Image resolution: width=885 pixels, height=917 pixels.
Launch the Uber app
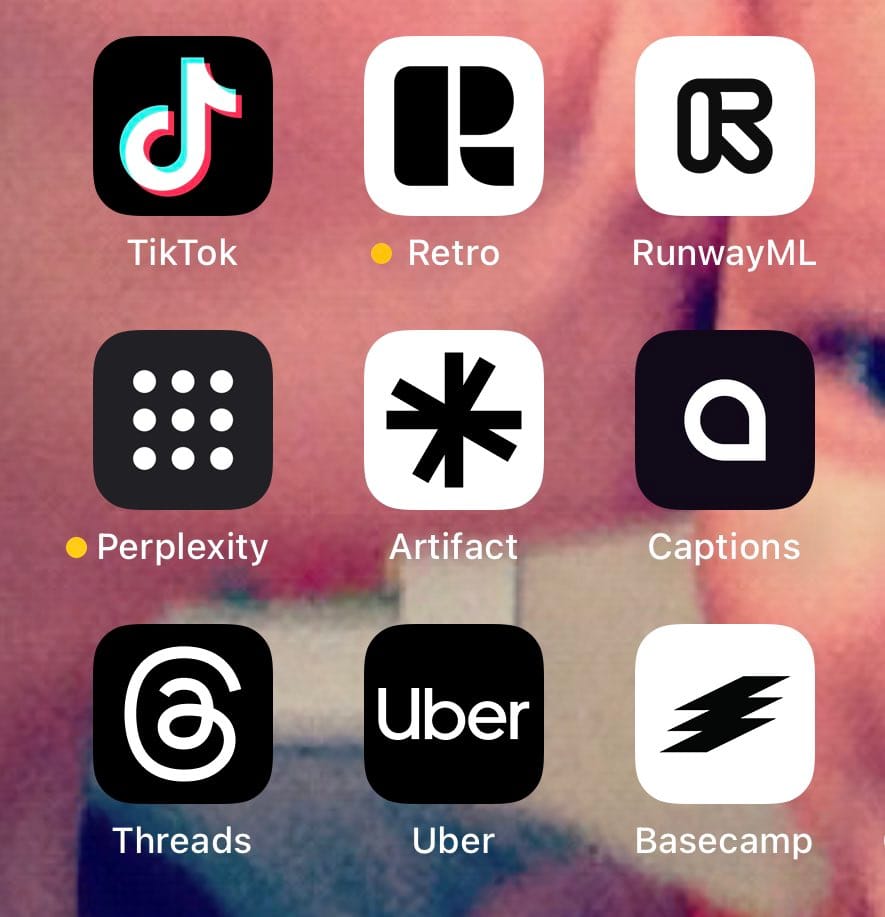coord(455,714)
